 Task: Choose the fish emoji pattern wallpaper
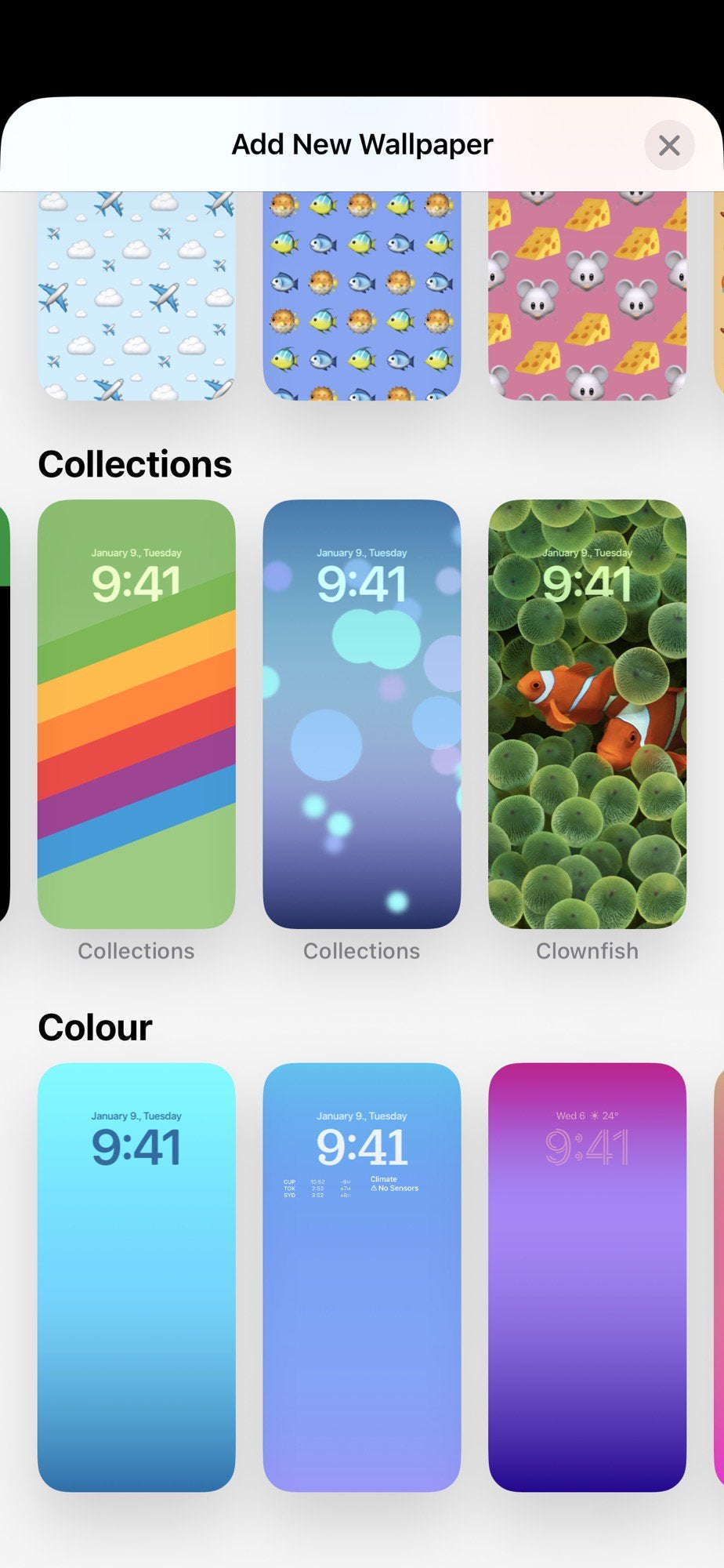[361, 298]
